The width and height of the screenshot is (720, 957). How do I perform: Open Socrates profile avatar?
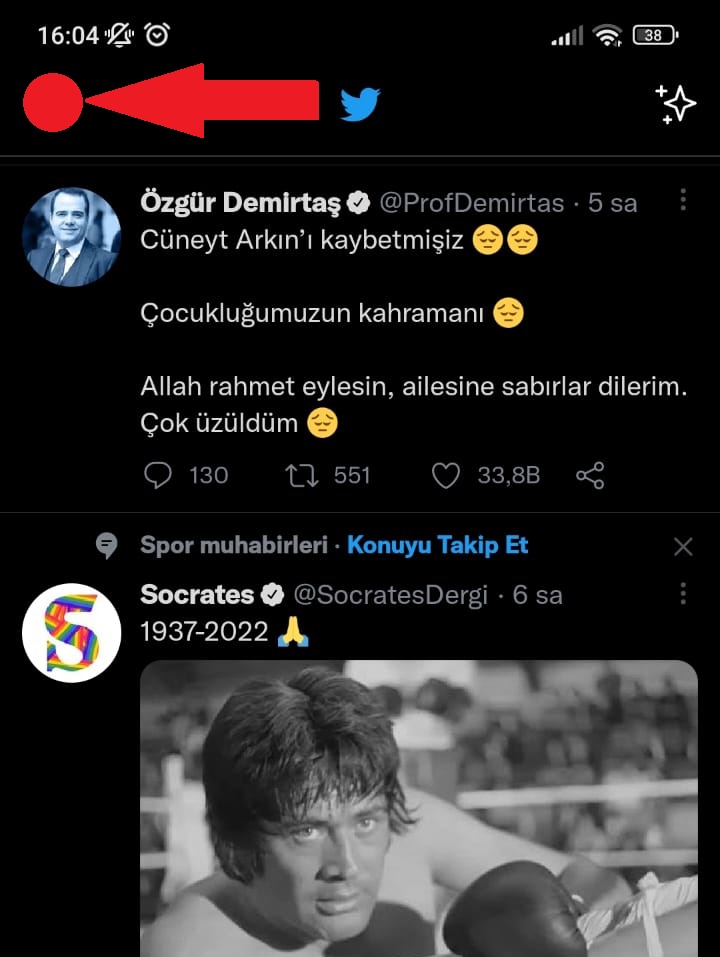71,632
